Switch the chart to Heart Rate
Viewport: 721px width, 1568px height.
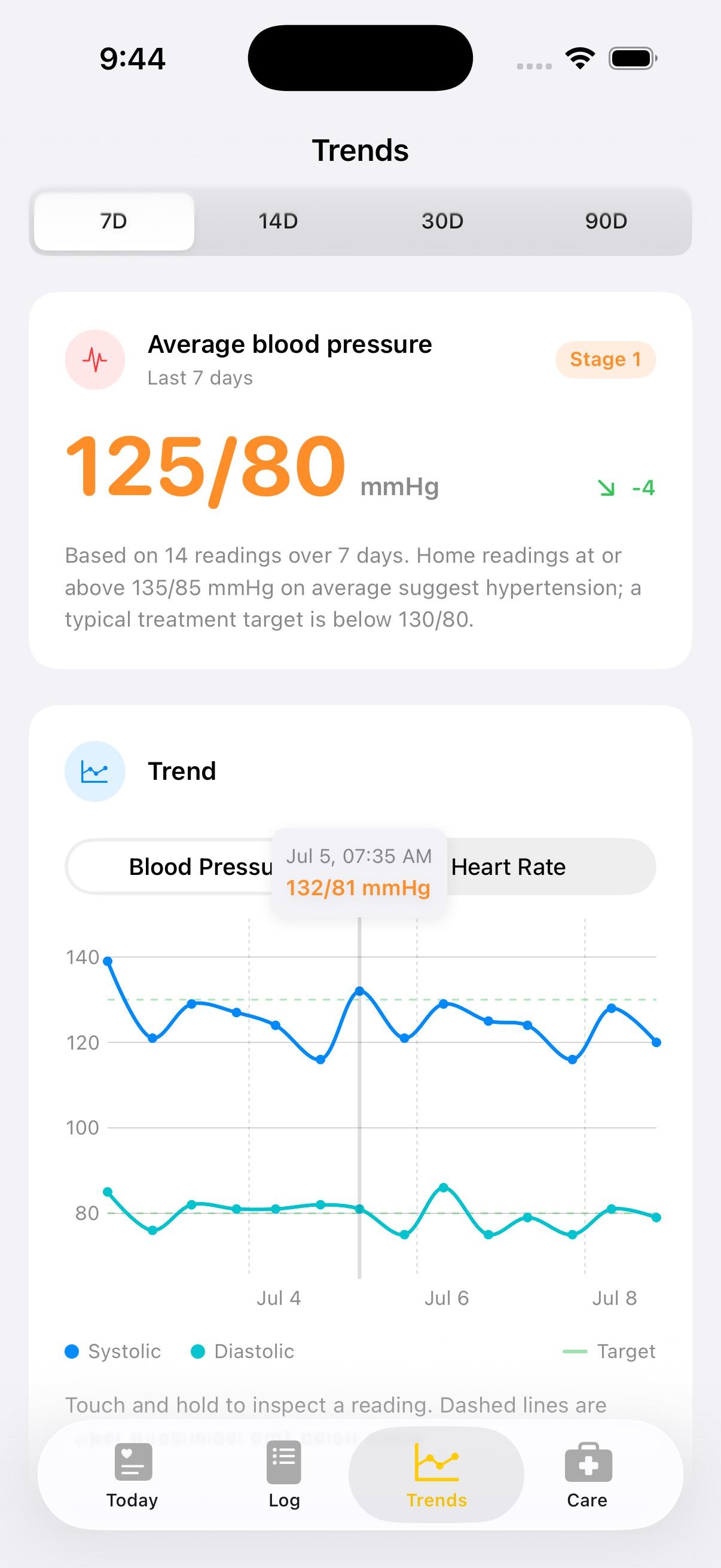(509, 867)
